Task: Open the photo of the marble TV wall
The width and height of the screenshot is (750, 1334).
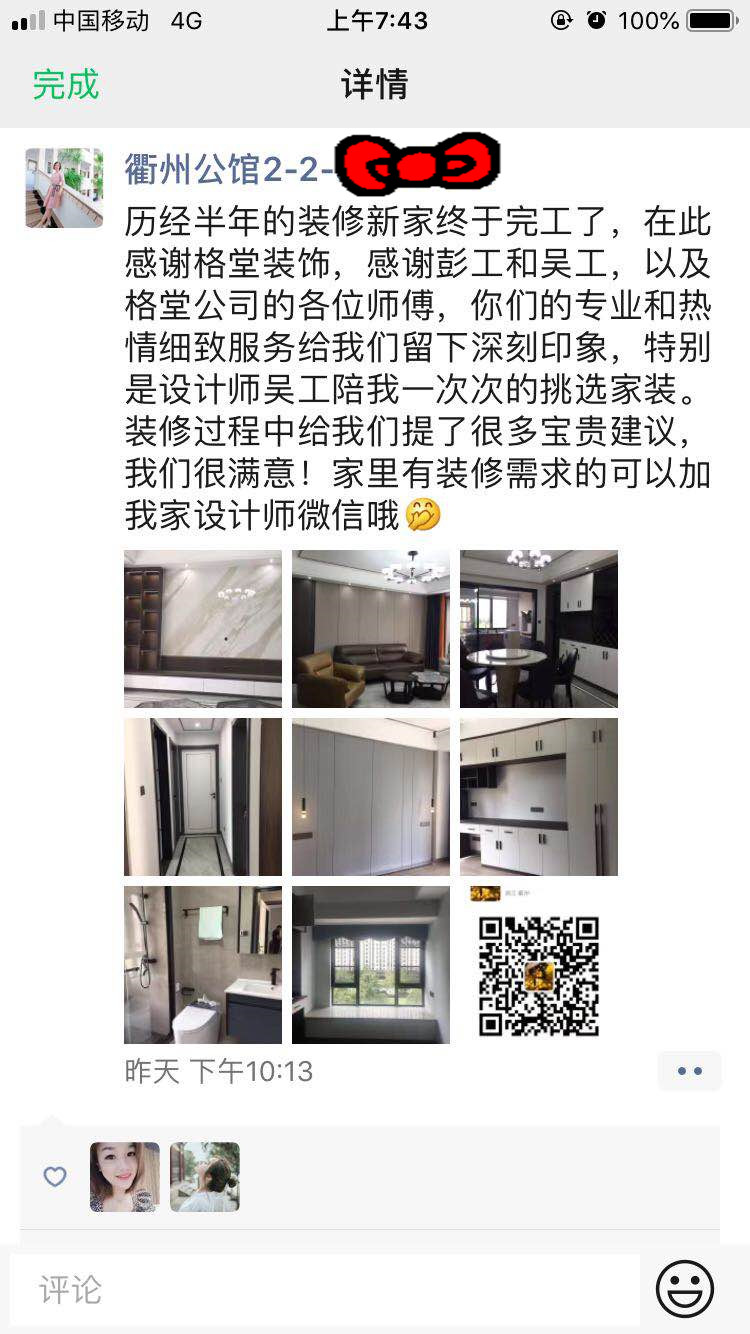Action: pos(203,629)
